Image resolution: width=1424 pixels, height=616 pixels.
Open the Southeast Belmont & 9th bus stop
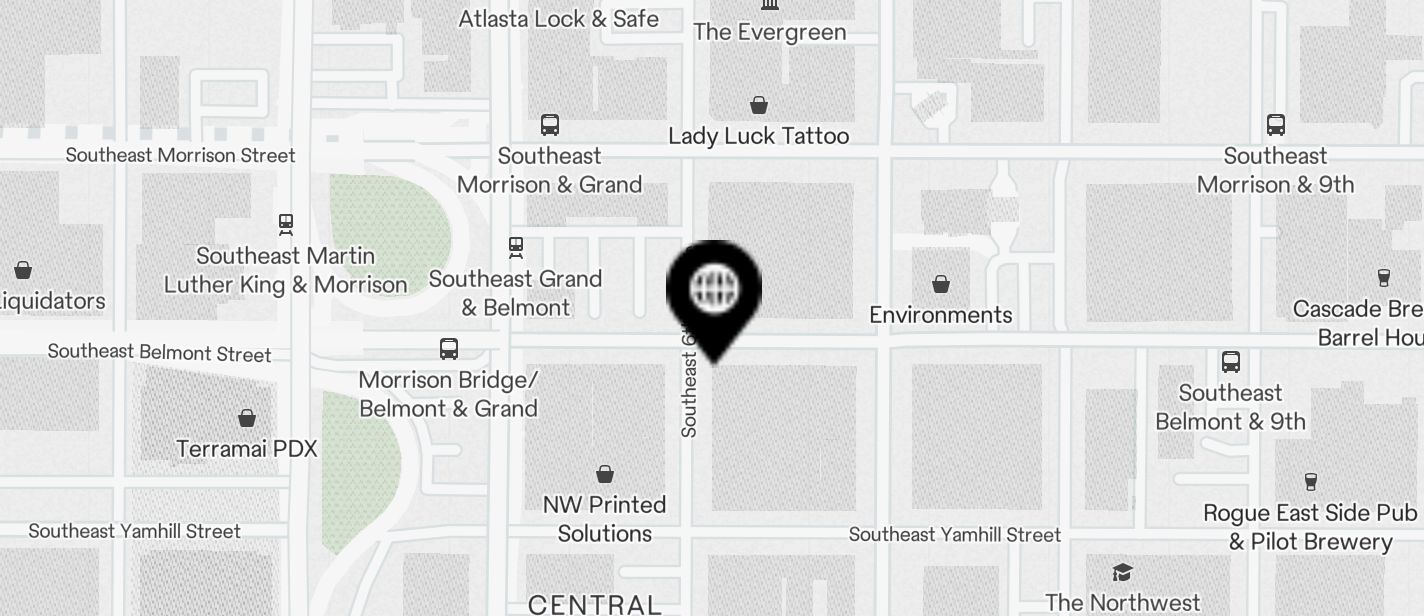pyautogui.click(x=1231, y=362)
